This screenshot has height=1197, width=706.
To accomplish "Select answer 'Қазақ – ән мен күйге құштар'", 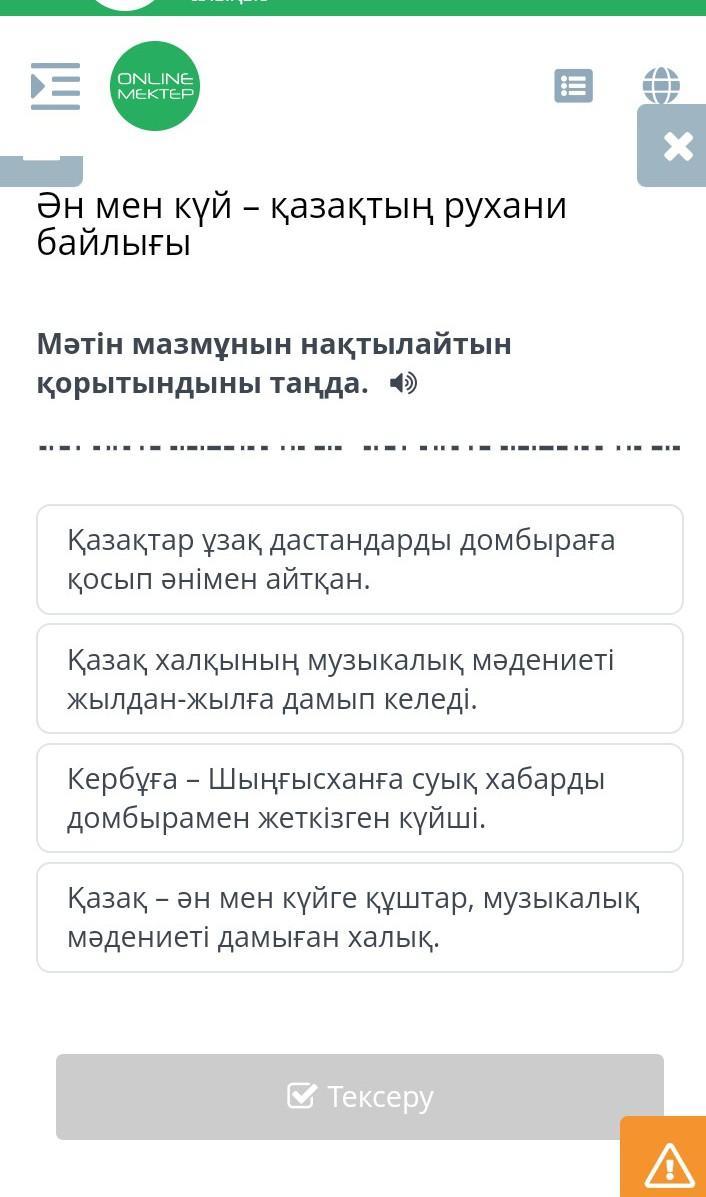I will click(x=360, y=917).
